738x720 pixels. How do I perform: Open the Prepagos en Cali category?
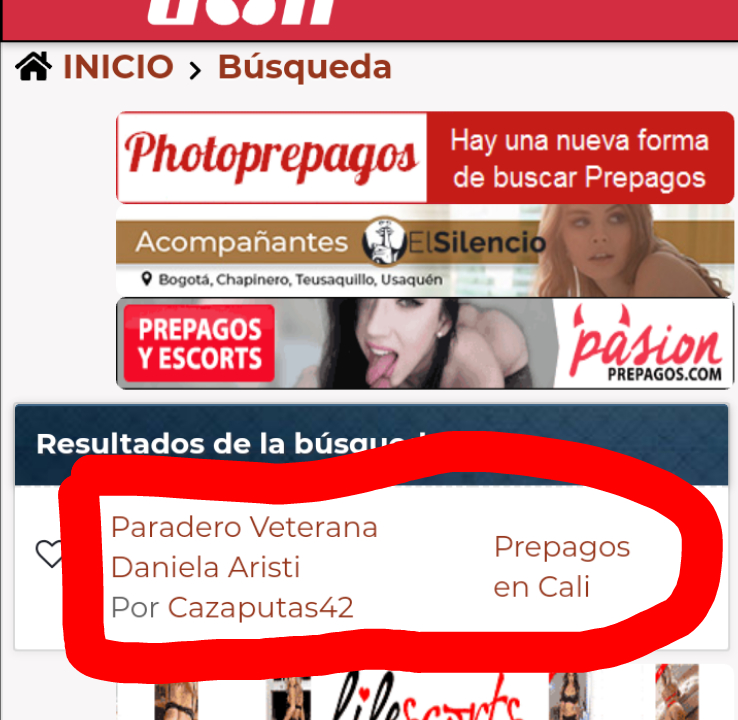(561, 566)
